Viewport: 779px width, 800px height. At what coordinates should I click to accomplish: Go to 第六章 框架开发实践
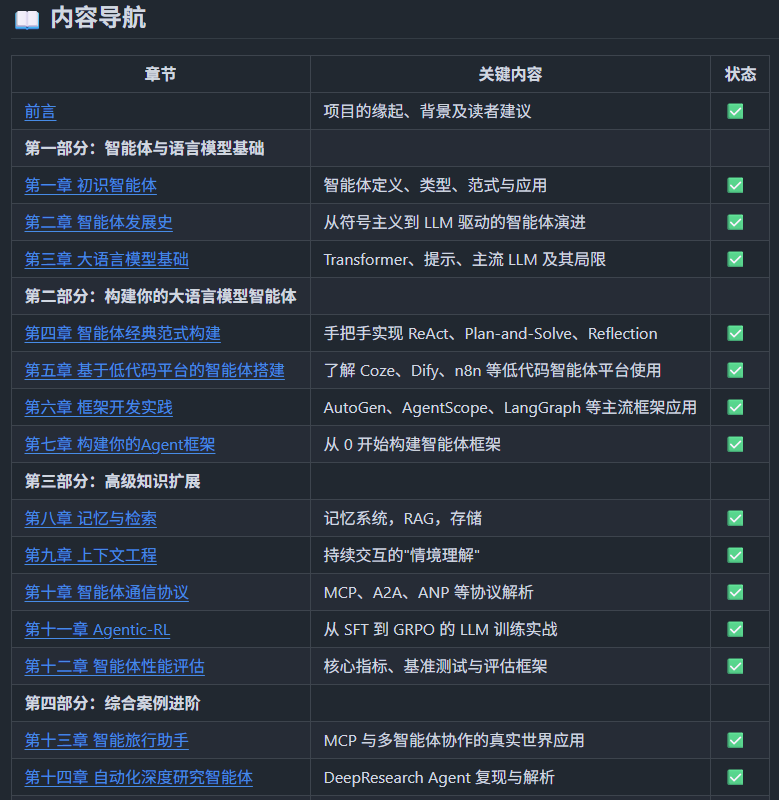click(99, 408)
